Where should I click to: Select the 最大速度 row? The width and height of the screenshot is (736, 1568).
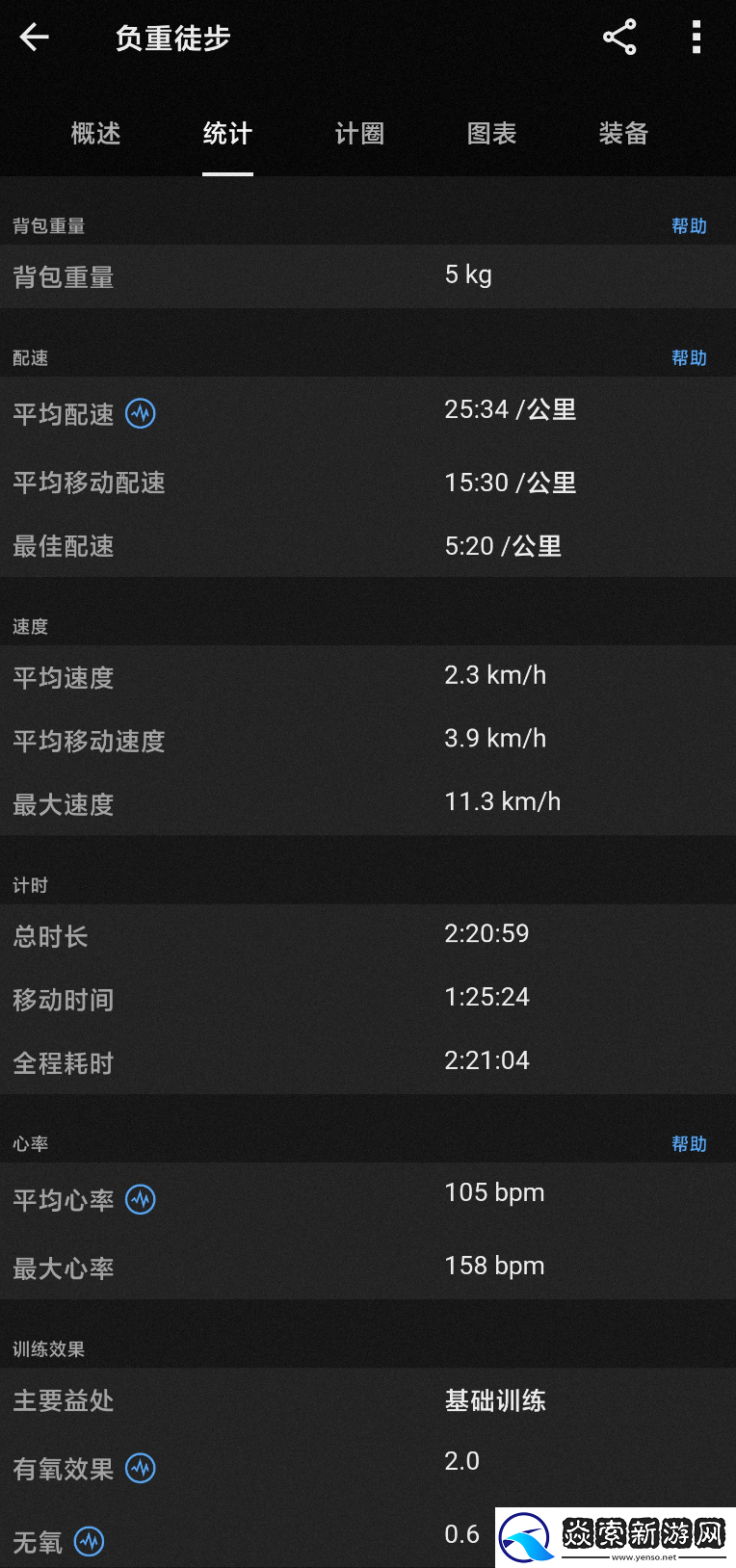pyautogui.click(x=368, y=800)
